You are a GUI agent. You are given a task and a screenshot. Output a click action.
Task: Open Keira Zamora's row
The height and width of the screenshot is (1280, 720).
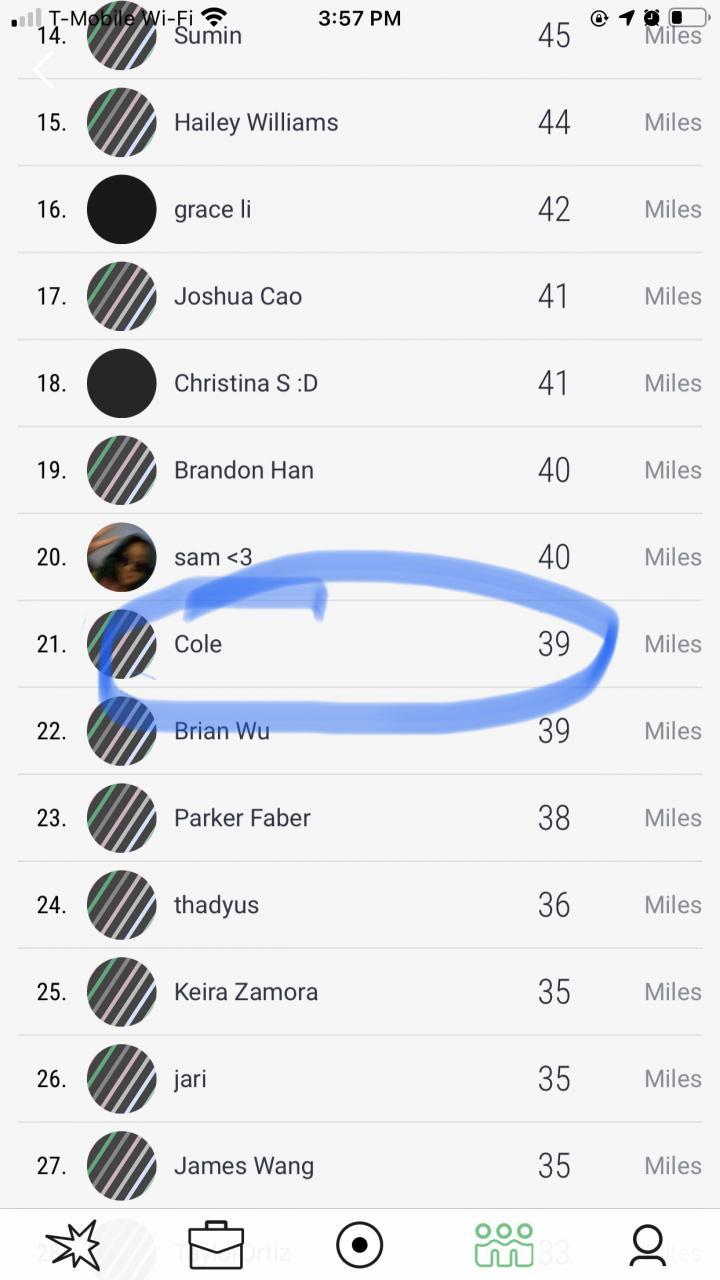pyautogui.click(x=360, y=992)
